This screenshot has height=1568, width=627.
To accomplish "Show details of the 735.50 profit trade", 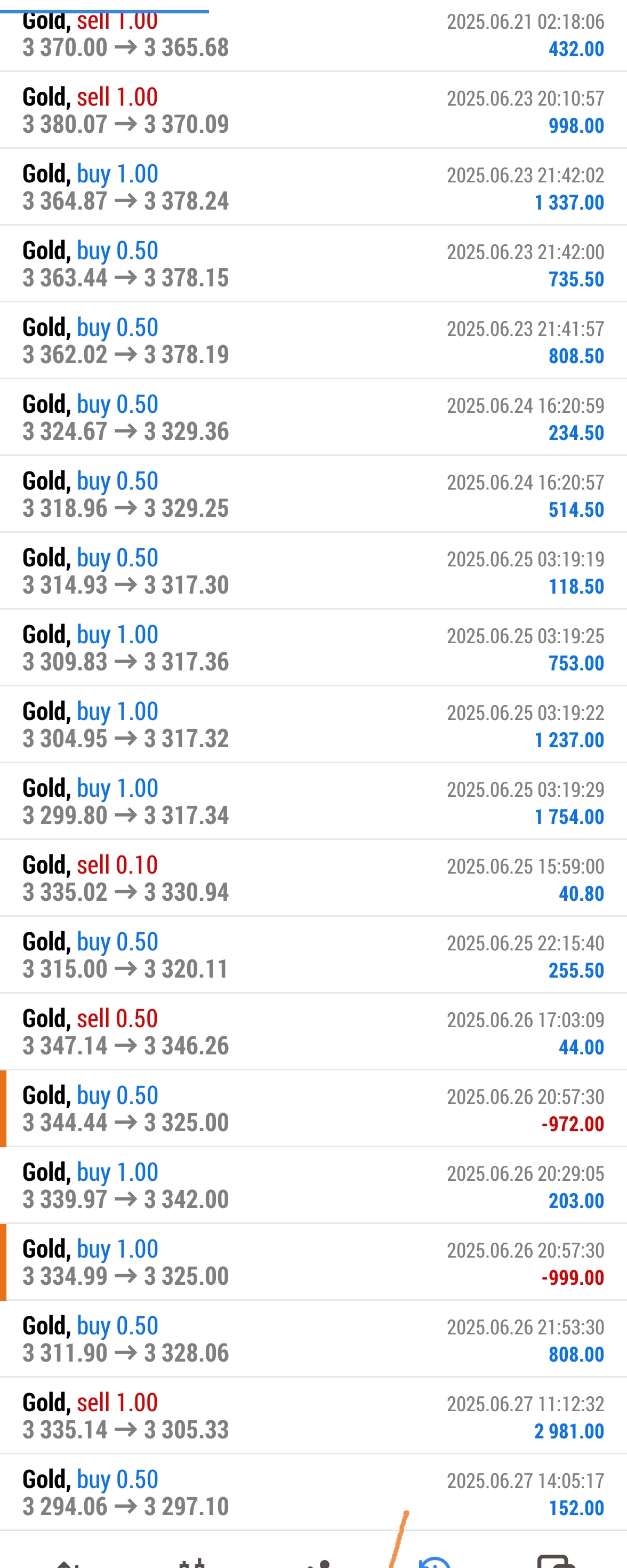I will 313,264.
